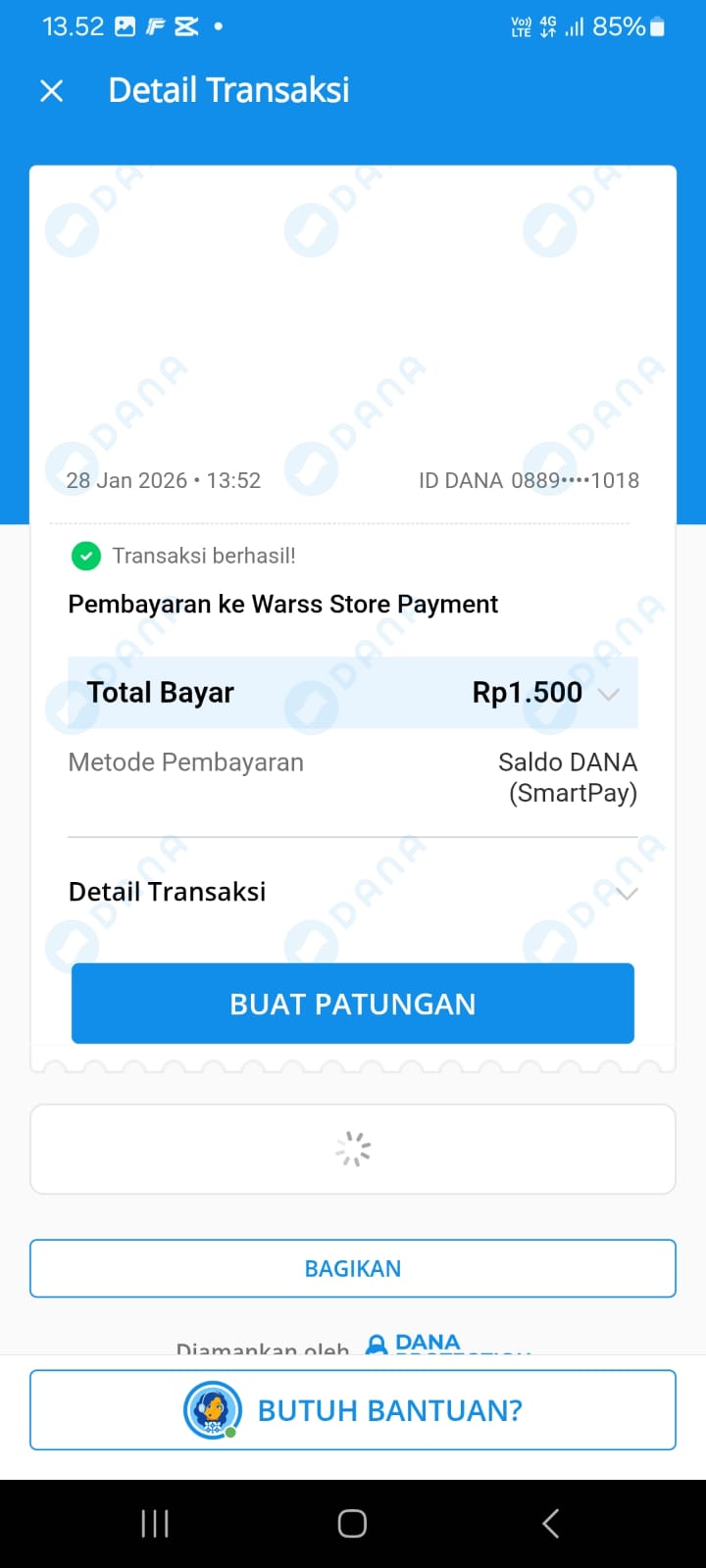
Task: Go to home via system button
Action: (x=352, y=1523)
